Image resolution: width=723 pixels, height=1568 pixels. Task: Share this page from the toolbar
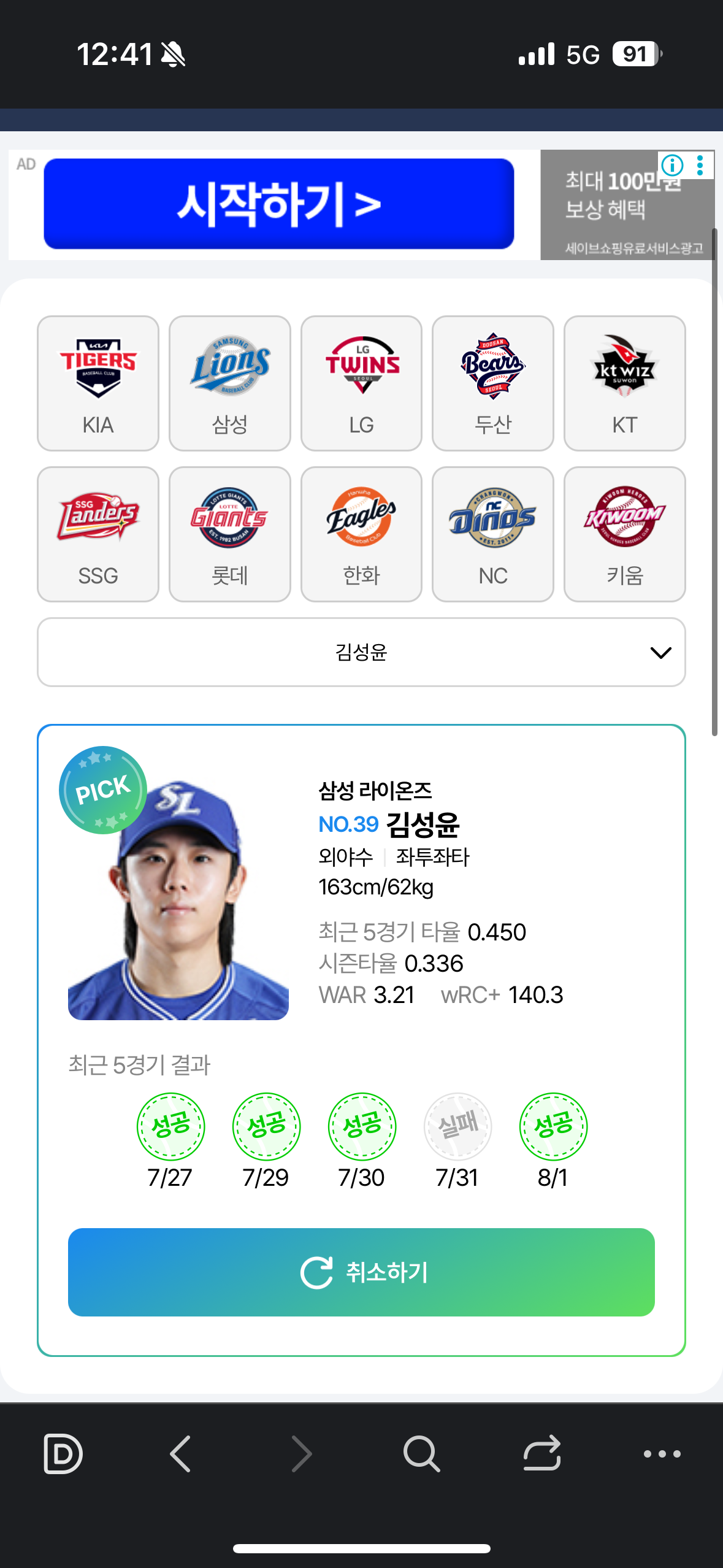pyautogui.click(x=542, y=1453)
